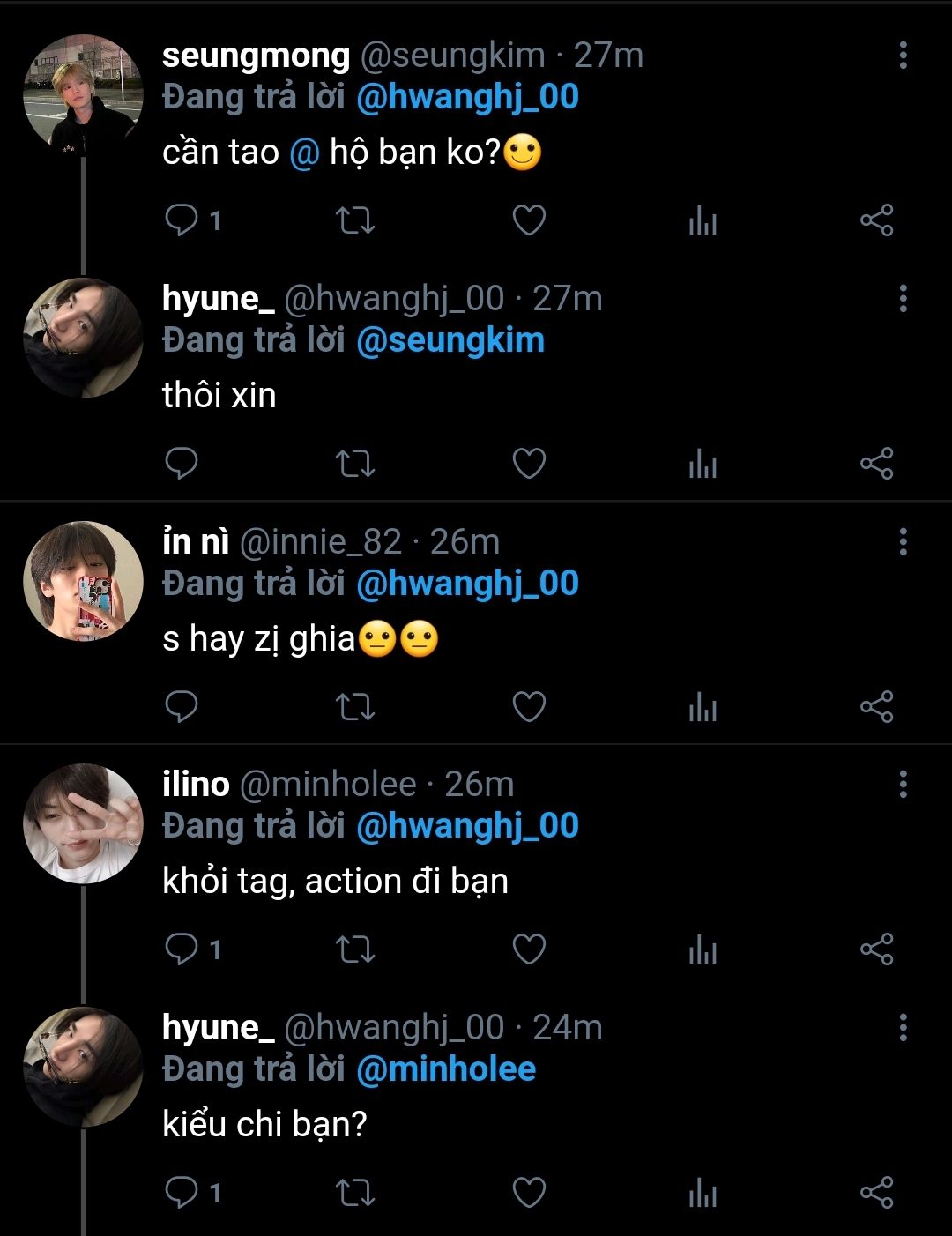Image resolution: width=952 pixels, height=1236 pixels.
Task: Open ilino's profile avatar
Action: click(83, 823)
